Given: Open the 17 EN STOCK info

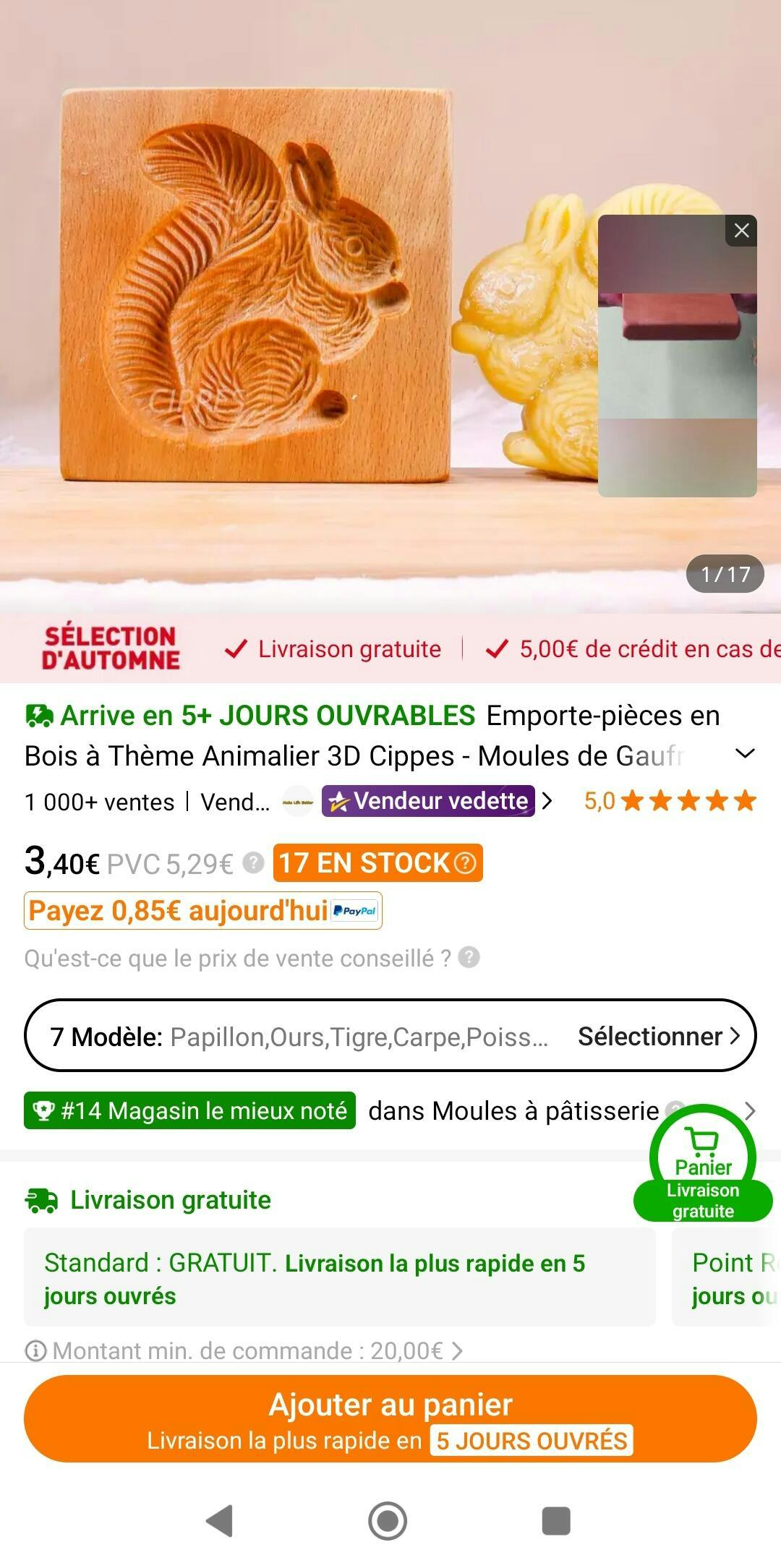Looking at the screenshot, I should click(377, 863).
